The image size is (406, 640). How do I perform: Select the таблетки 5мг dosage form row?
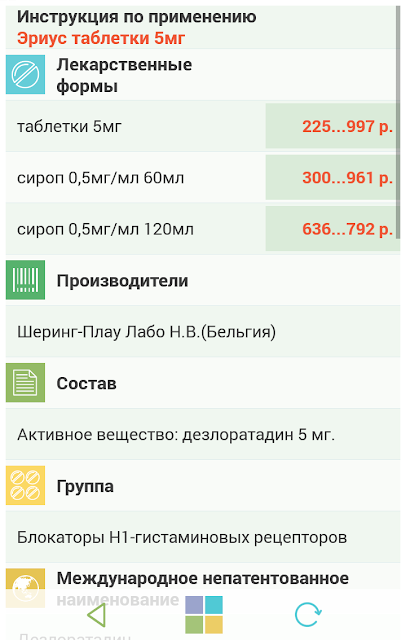pyautogui.click(x=203, y=126)
